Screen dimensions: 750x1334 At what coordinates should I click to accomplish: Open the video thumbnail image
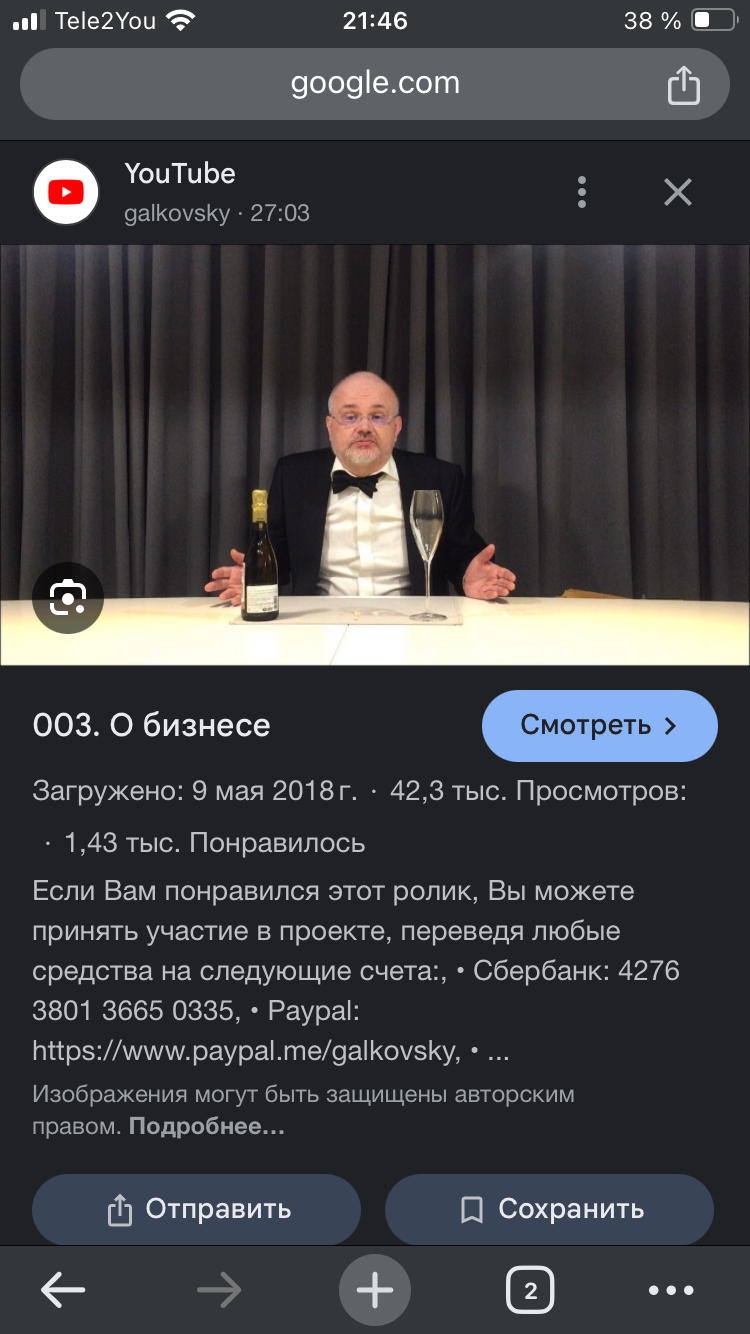click(375, 455)
